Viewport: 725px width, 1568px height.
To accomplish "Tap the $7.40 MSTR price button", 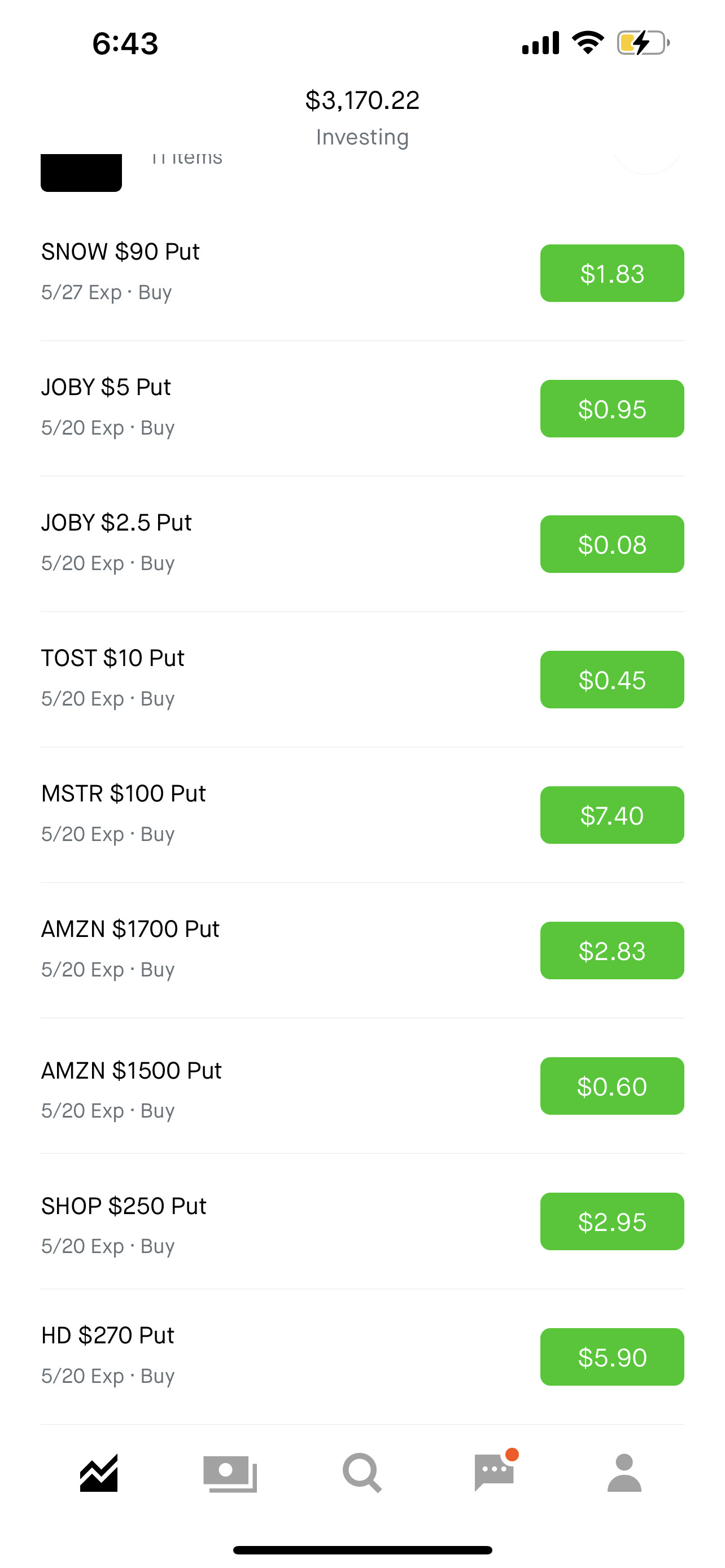I will tap(612, 815).
